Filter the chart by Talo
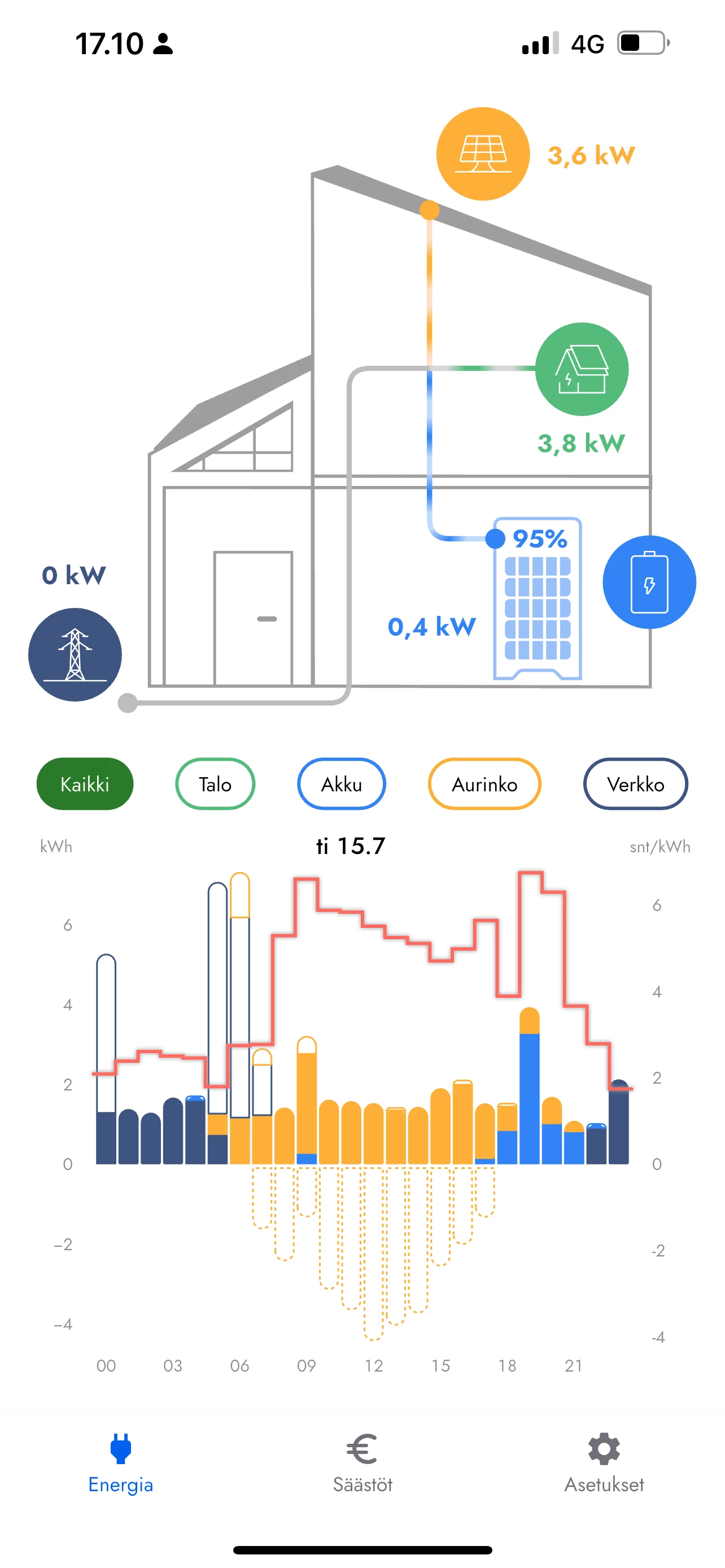Screen dimensions: 725x1568 click(x=215, y=783)
